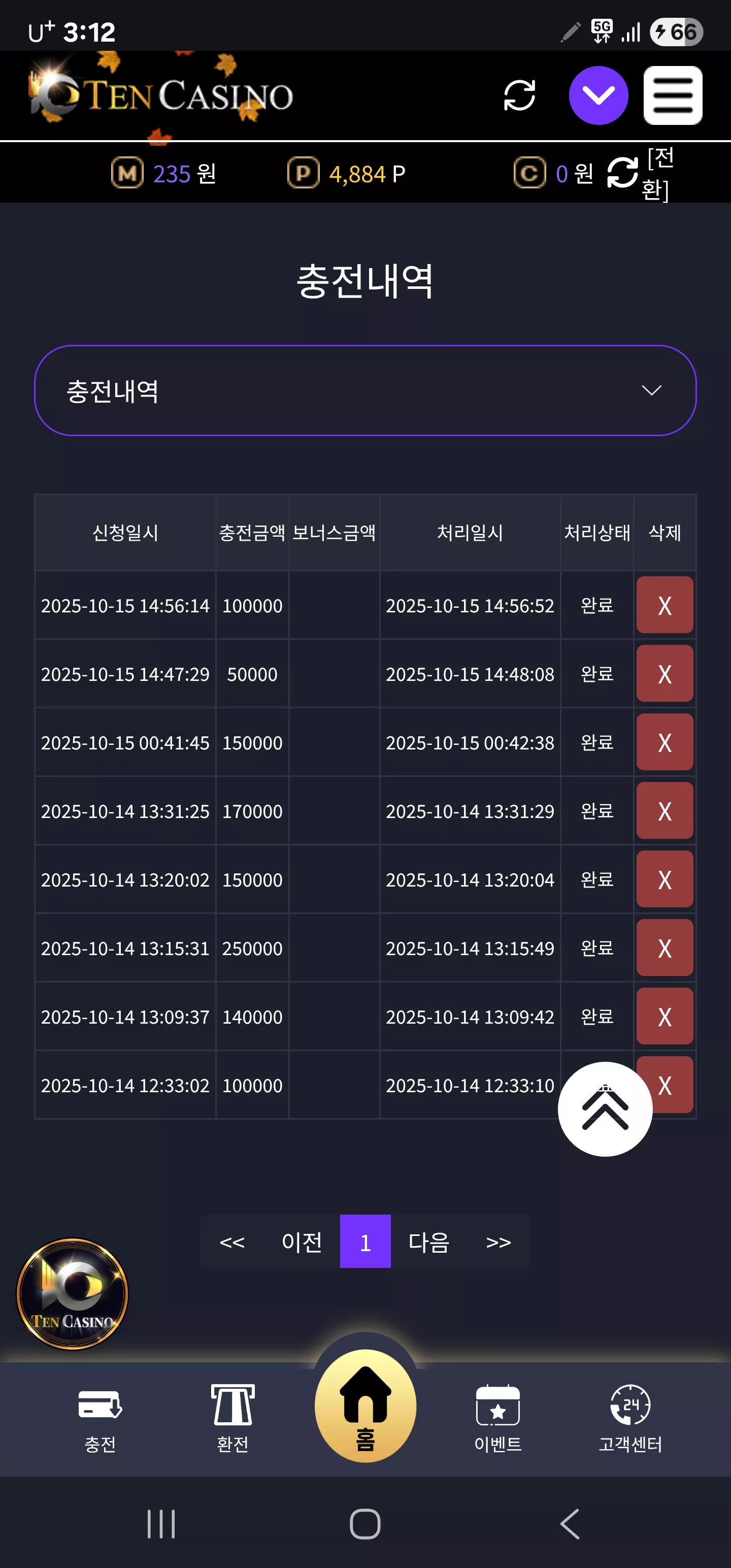The image size is (731, 1568).
Task: Select page 1 in pagination
Action: [x=365, y=1241]
